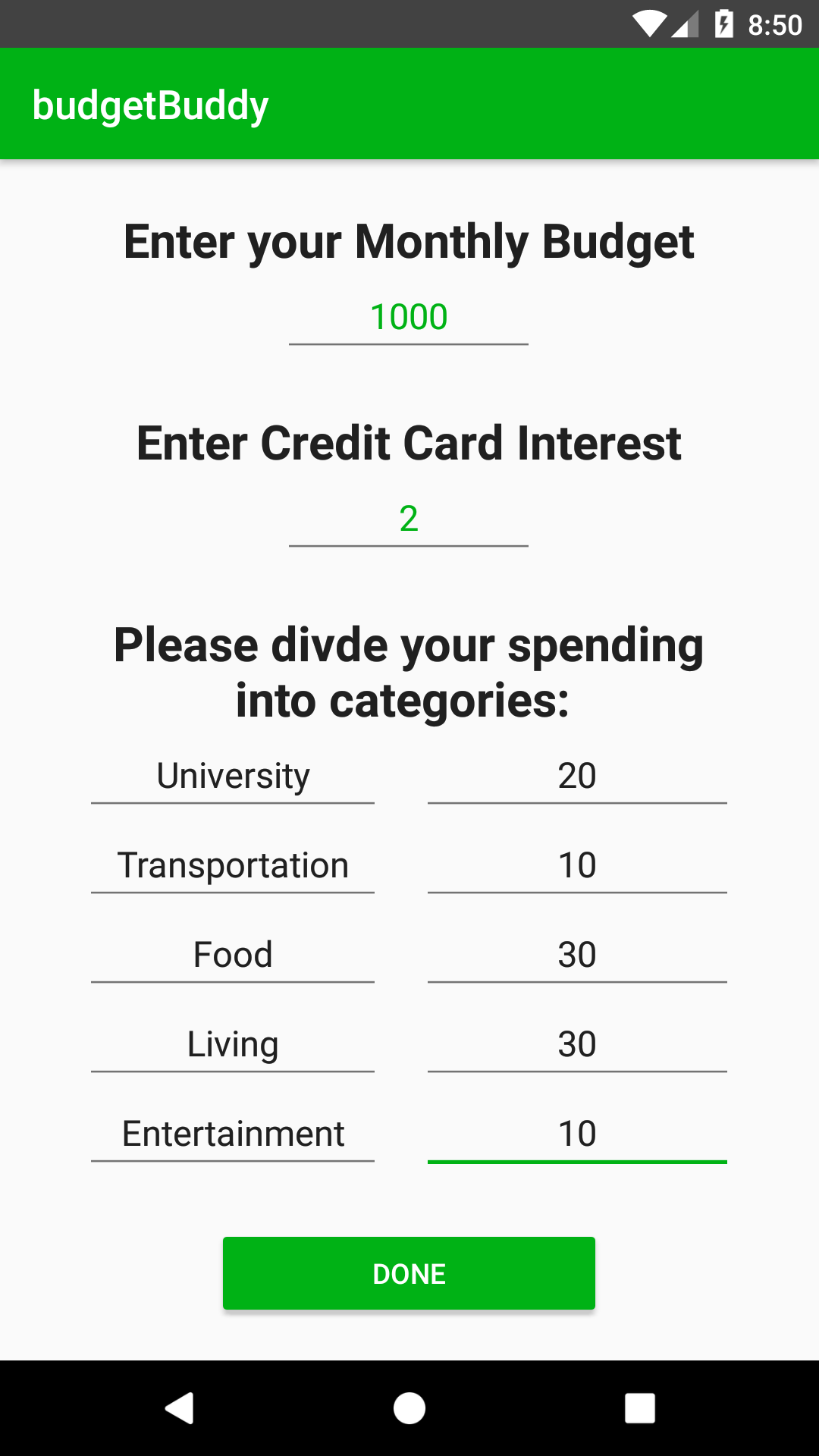Image resolution: width=819 pixels, height=1456 pixels.
Task: Edit the Food percentage value
Action: (576, 955)
